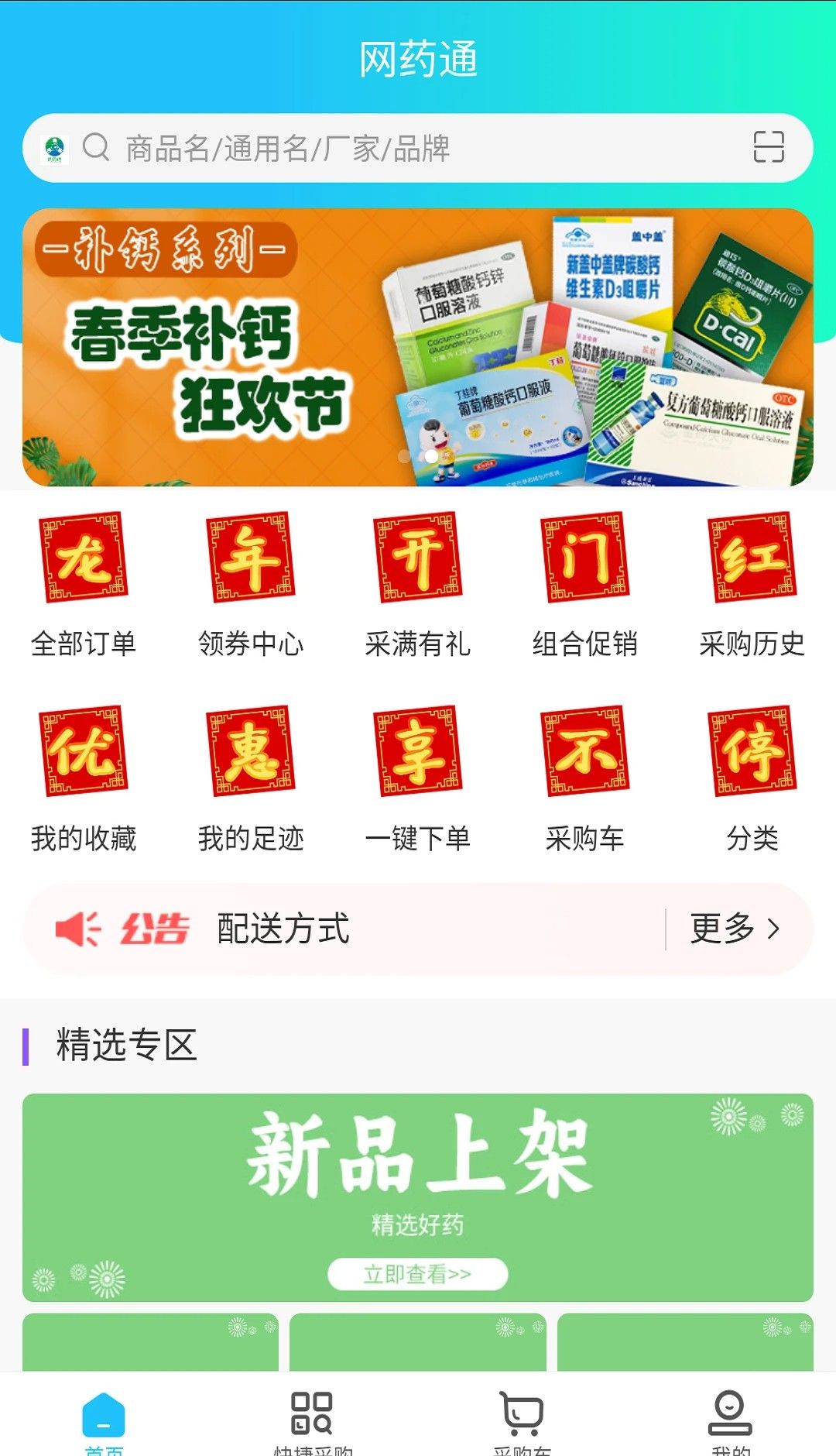This screenshot has width=836, height=1456.
Task: Tap 立即查看 on the 新品上架 banner
Action: [x=418, y=1274]
